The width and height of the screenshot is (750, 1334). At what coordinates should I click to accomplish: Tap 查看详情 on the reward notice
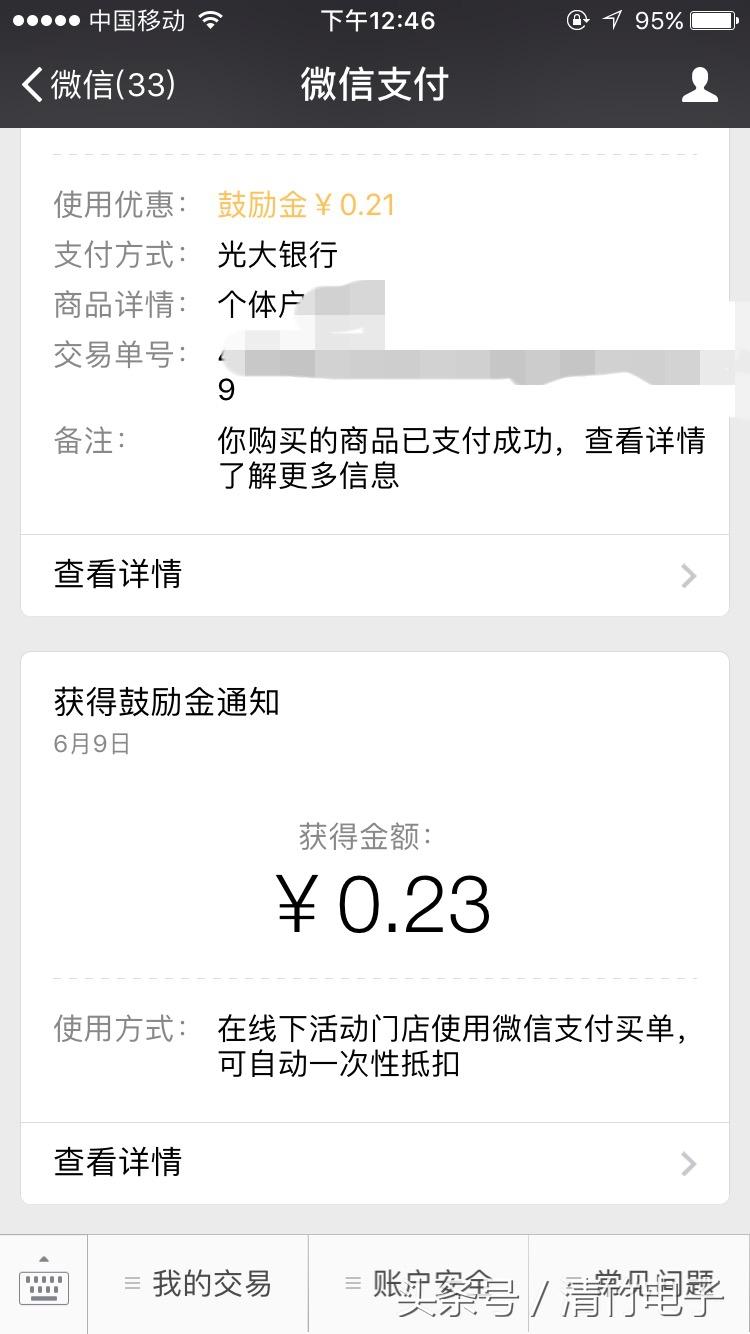pyautogui.click(x=117, y=1163)
